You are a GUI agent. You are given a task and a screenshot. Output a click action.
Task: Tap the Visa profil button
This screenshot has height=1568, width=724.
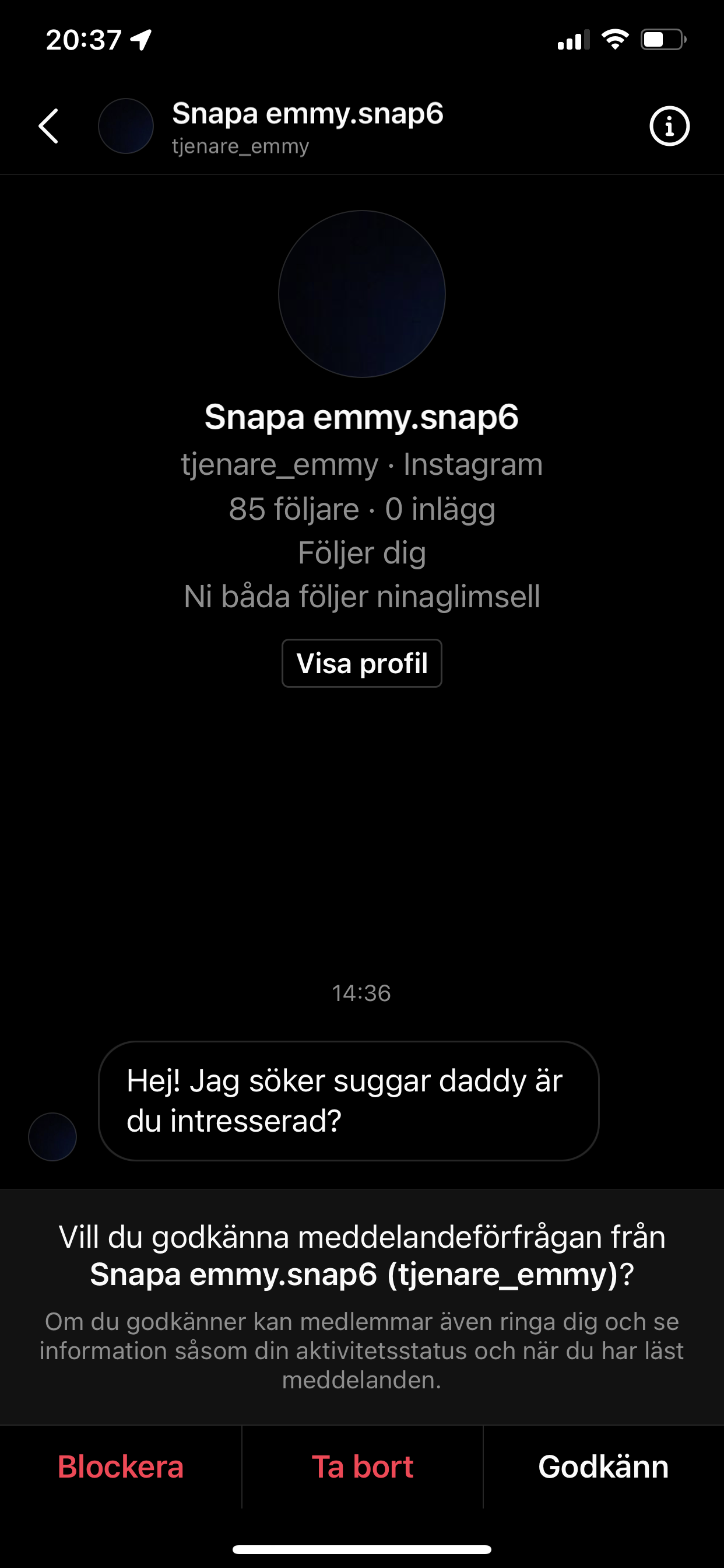click(x=362, y=663)
